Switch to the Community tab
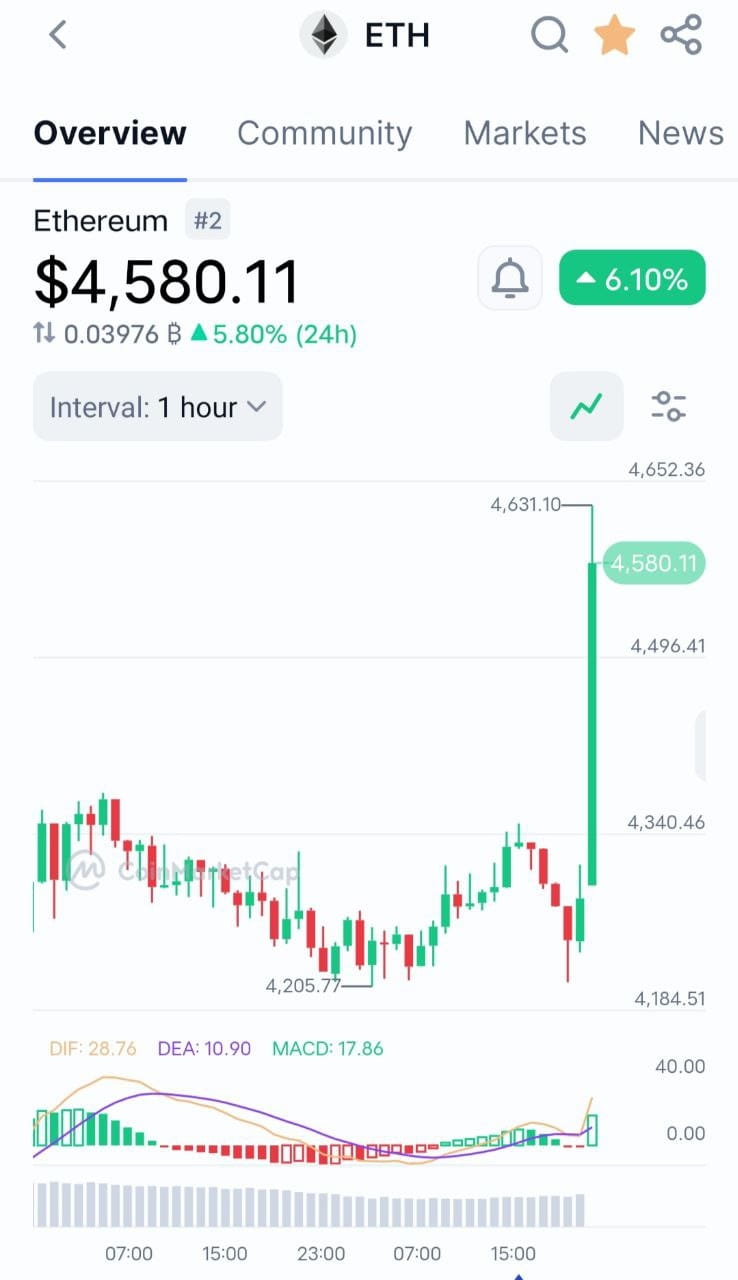 [x=324, y=133]
